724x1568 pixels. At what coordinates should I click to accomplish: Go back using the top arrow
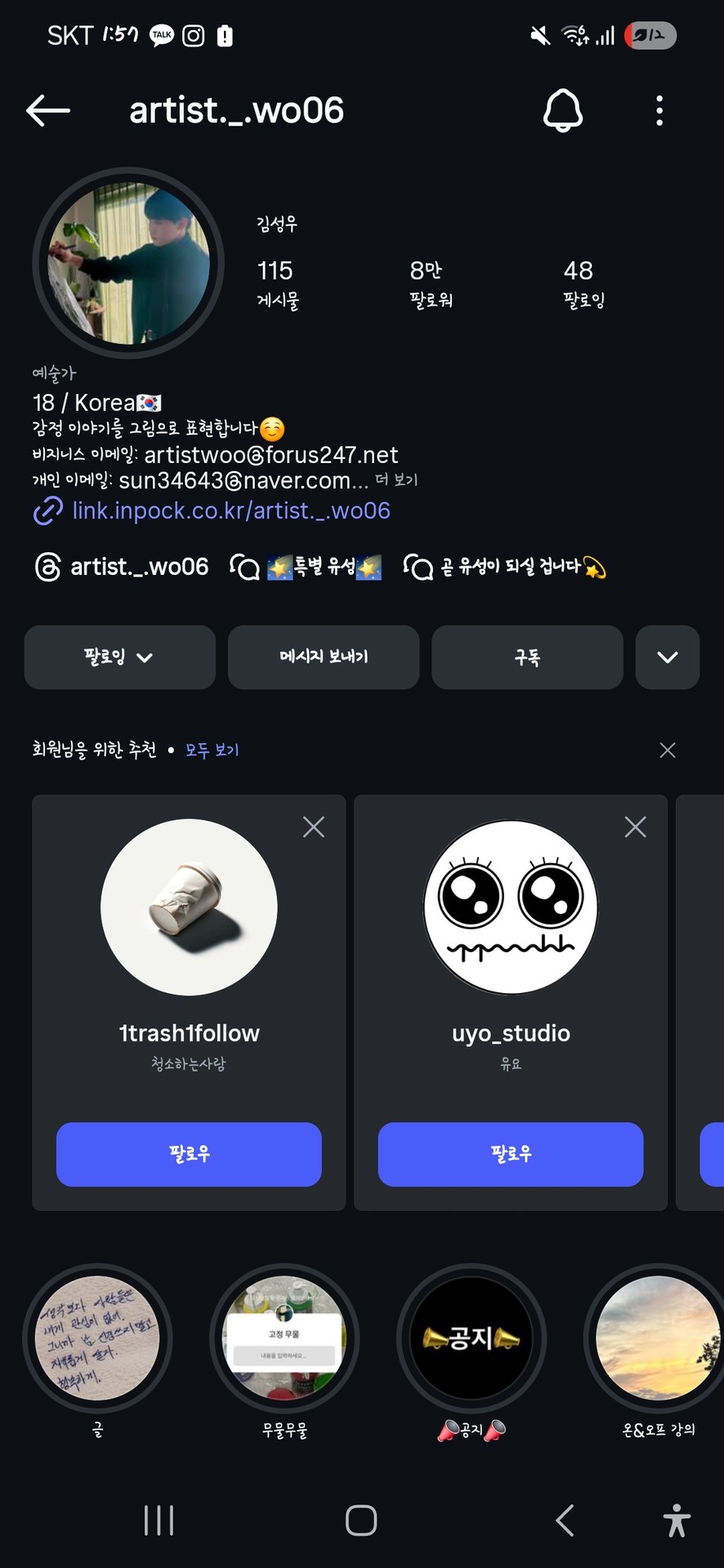pyautogui.click(x=47, y=110)
